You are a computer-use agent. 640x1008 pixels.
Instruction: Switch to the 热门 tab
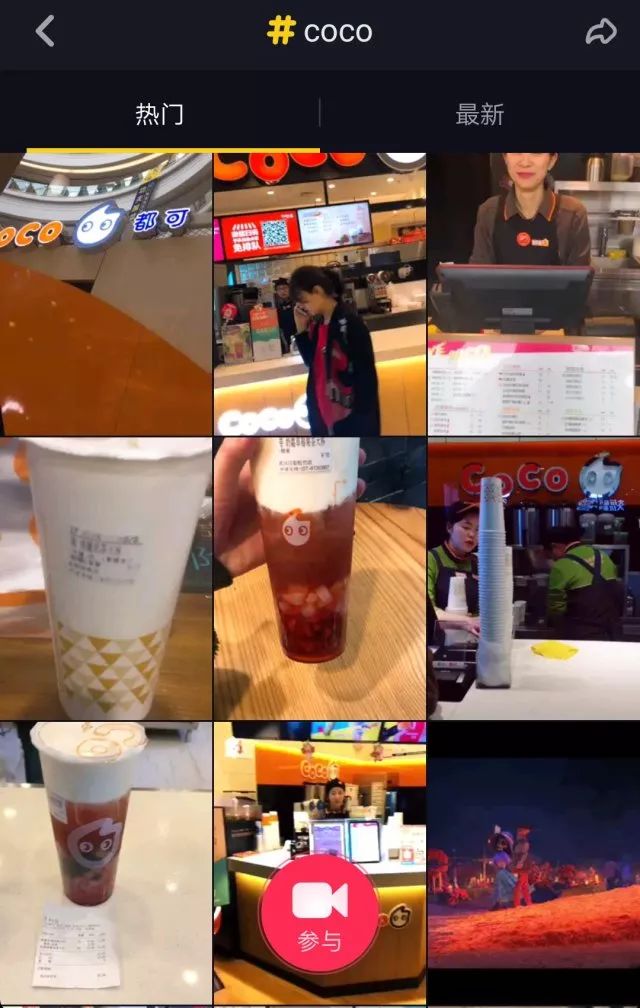[159, 114]
